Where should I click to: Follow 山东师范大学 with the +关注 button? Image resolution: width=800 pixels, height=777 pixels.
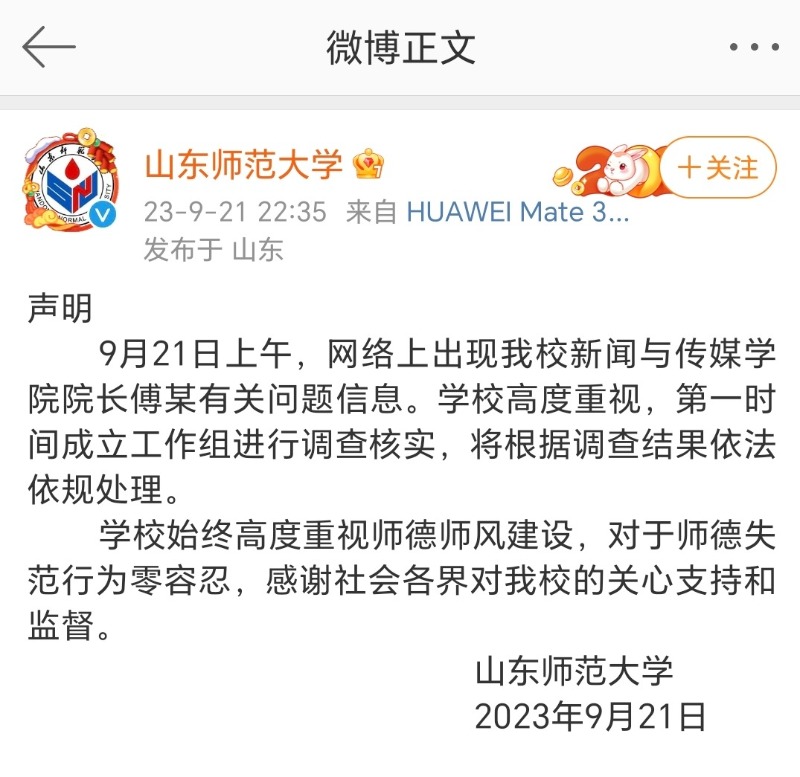[718, 168]
